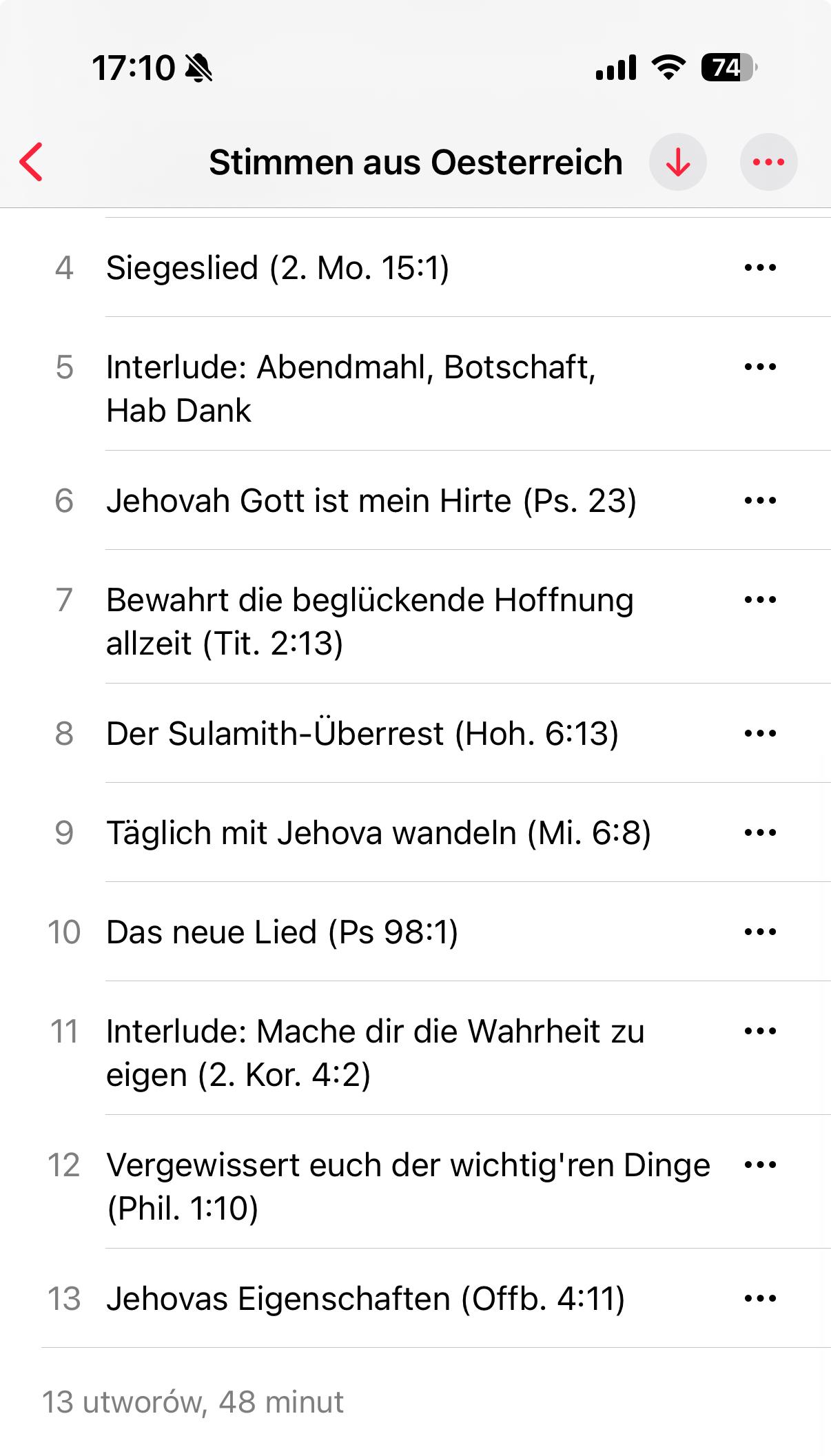Open options for Jehovah Gott ist mein Hirte
The height and width of the screenshot is (1456, 831).
coord(760,500)
